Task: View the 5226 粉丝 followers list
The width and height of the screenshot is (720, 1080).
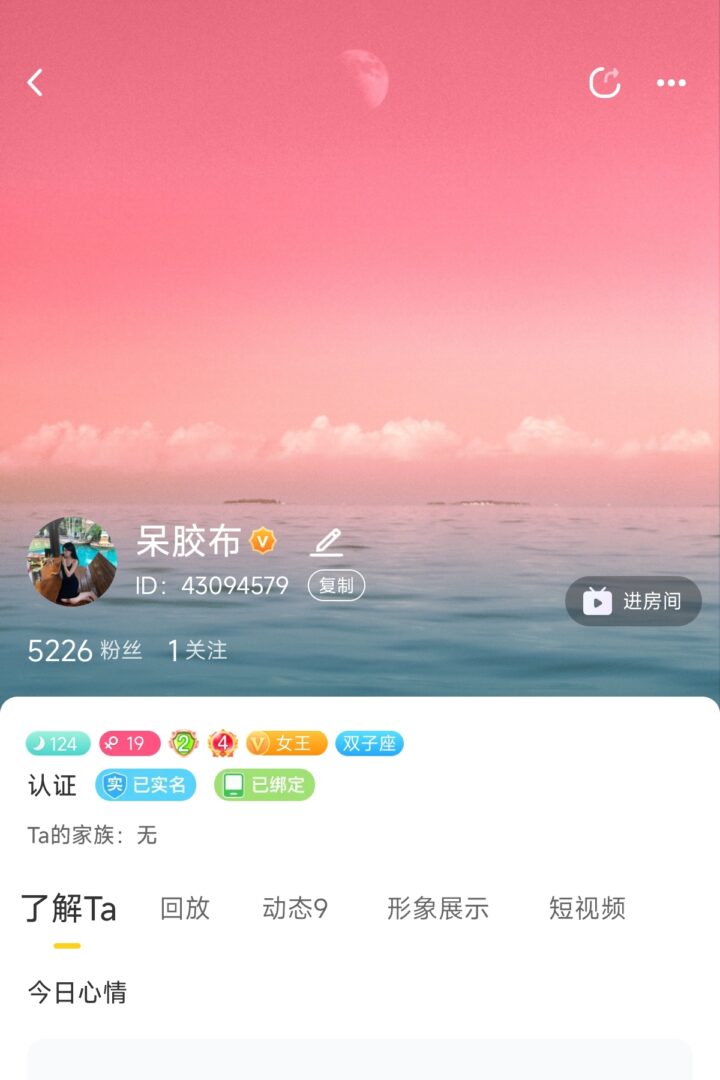Action: point(85,651)
